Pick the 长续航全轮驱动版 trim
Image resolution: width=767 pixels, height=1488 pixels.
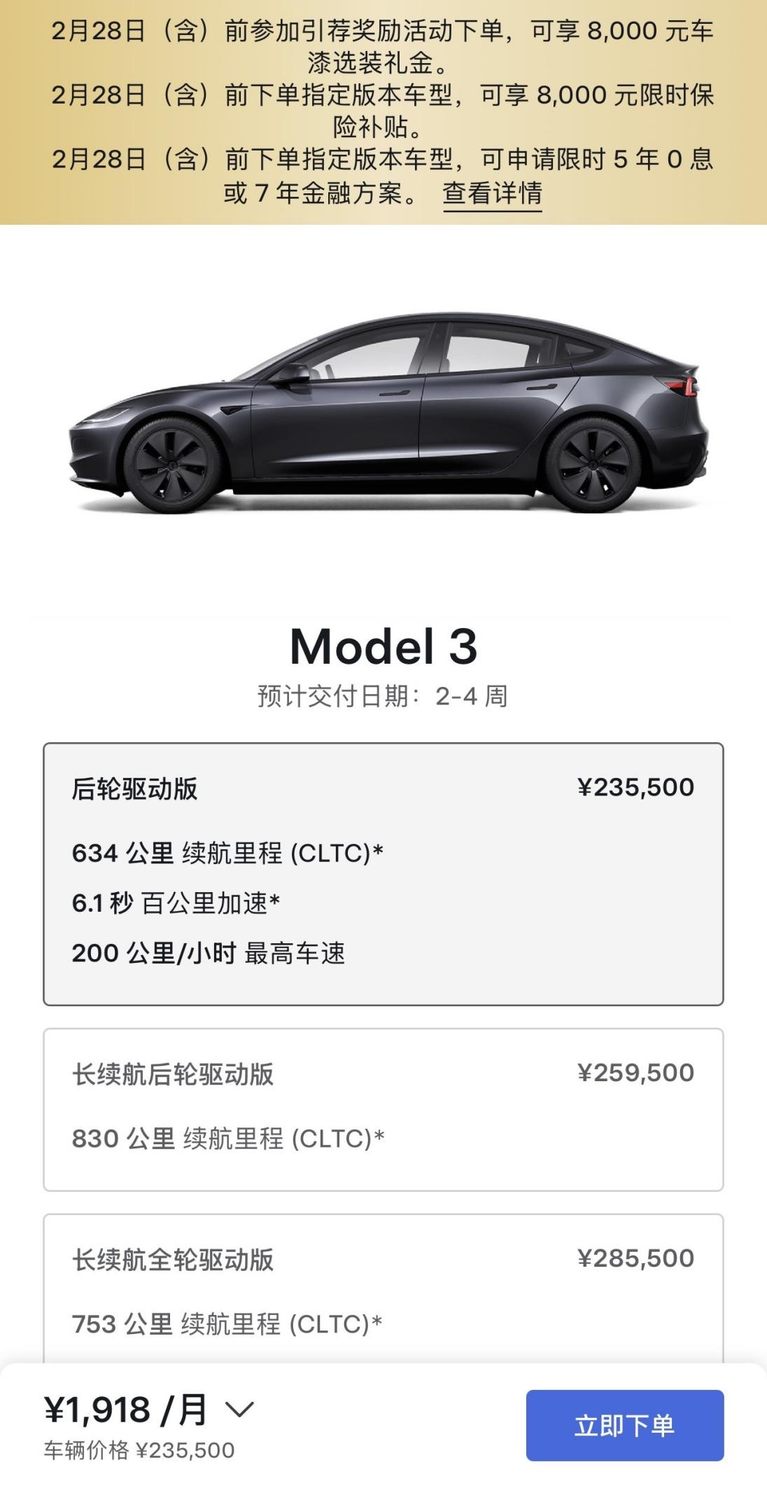[383, 1290]
